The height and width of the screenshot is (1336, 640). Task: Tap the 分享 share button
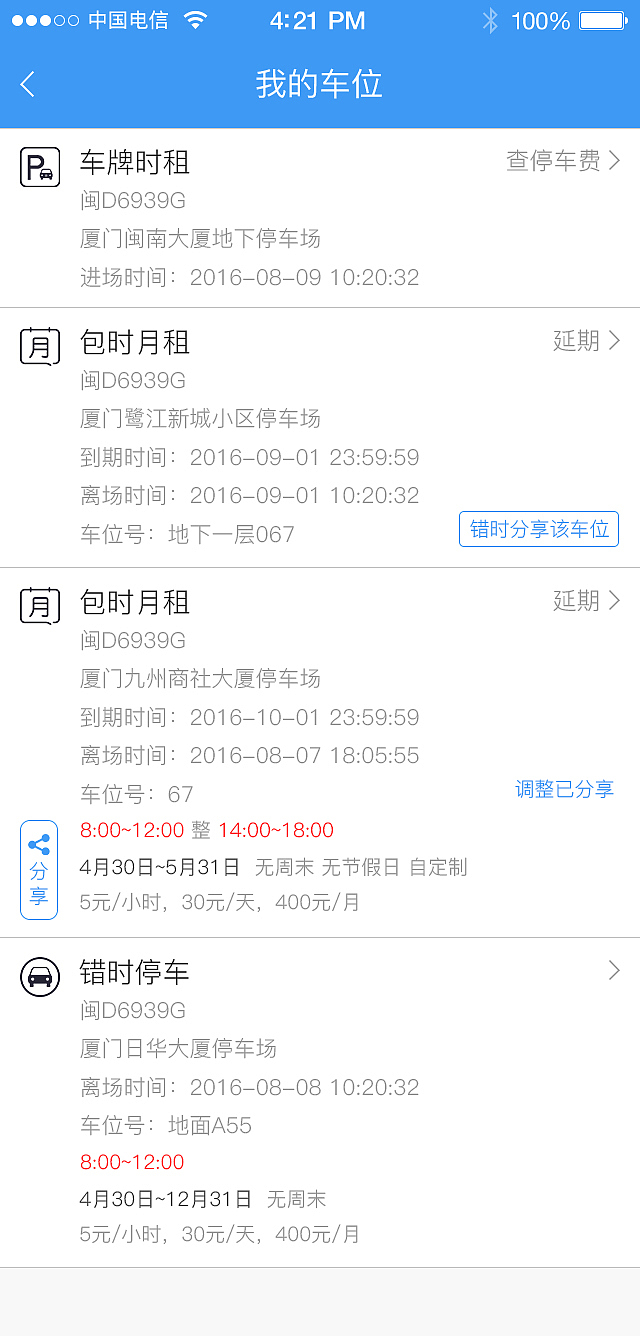(39, 869)
